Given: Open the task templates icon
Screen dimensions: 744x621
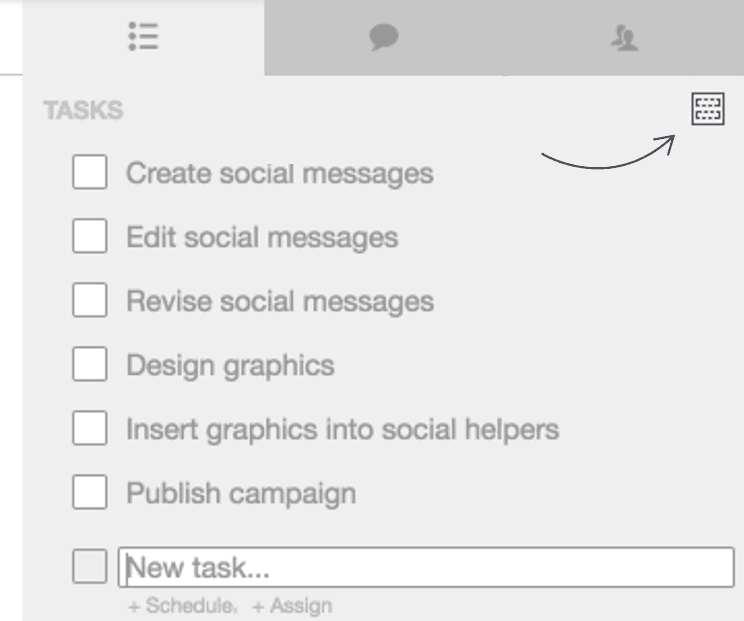Looking at the screenshot, I should (x=708, y=109).
